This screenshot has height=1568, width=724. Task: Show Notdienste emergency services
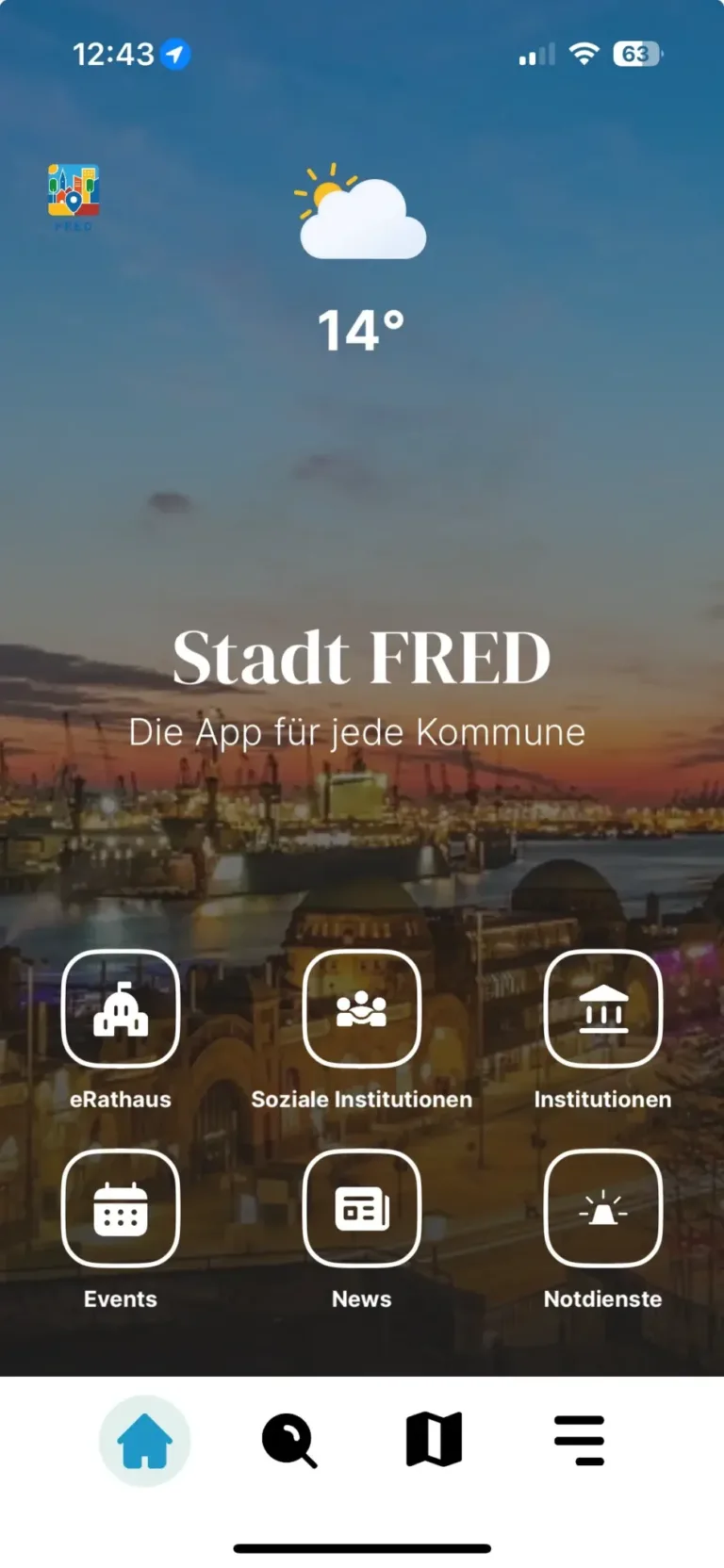602,1208
